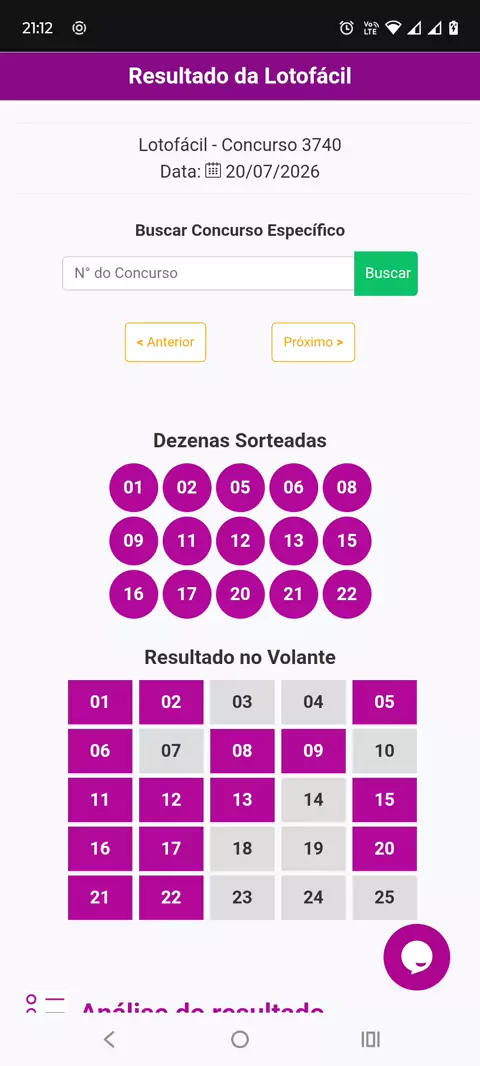The height and width of the screenshot is (1066, 480).
Task: Load the Próximo concurso
Action: point(313,342)
